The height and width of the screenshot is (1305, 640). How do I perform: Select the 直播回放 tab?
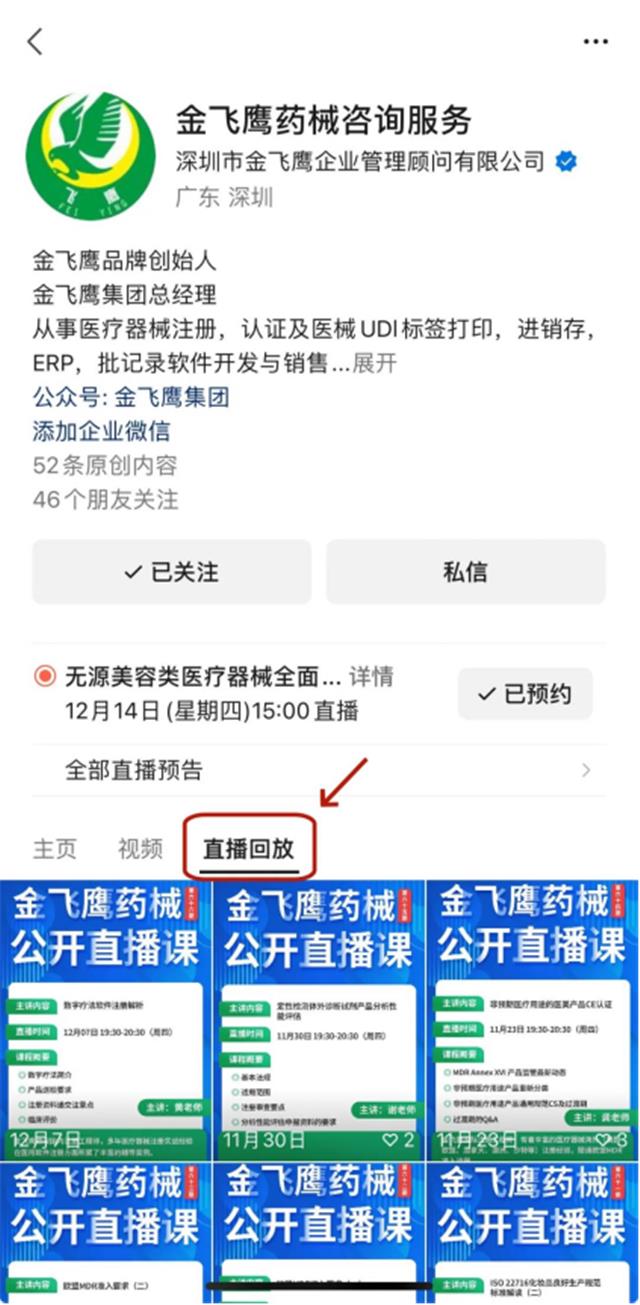coord(249,849)
